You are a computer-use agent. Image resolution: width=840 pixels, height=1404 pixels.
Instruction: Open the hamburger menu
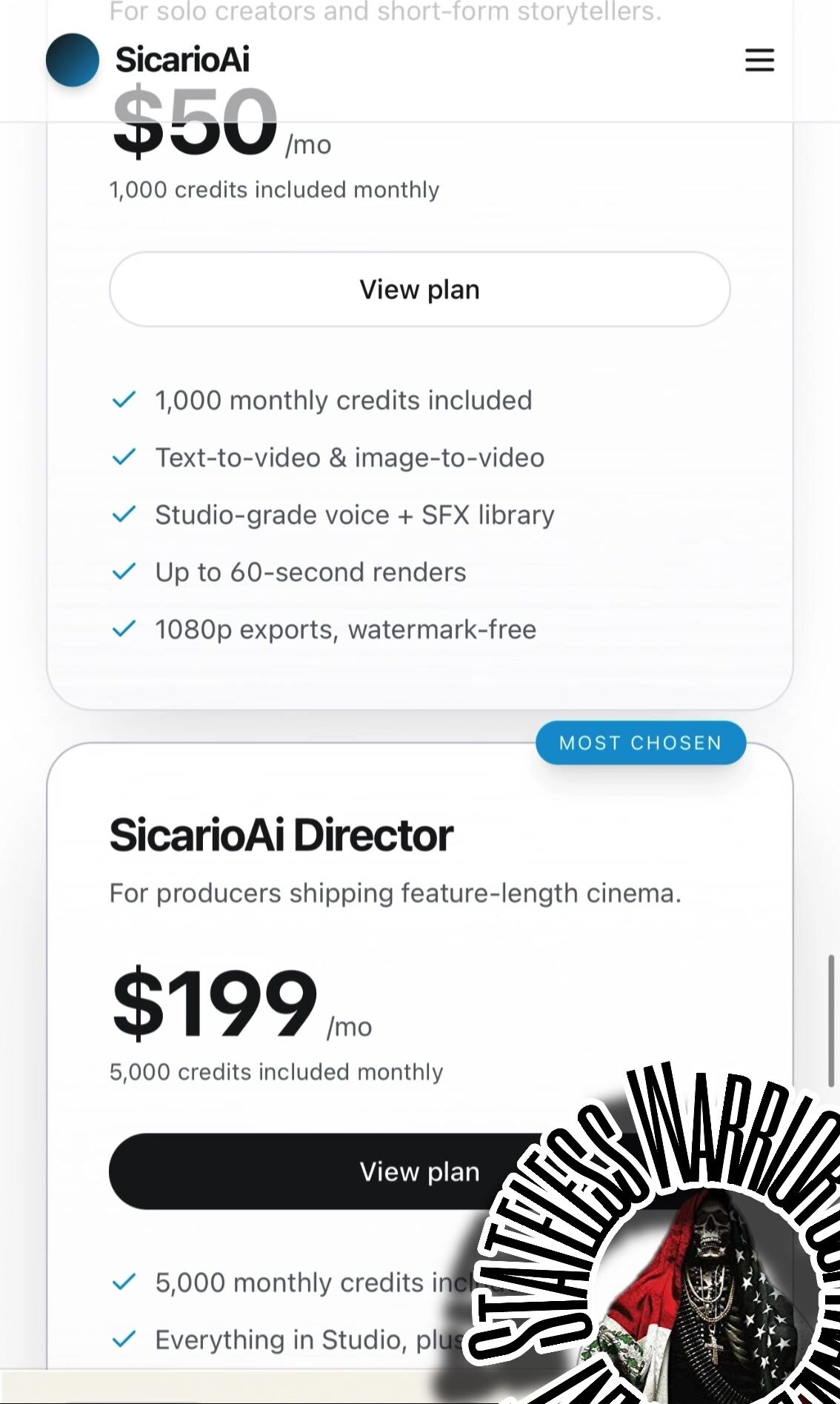(759, 60)
